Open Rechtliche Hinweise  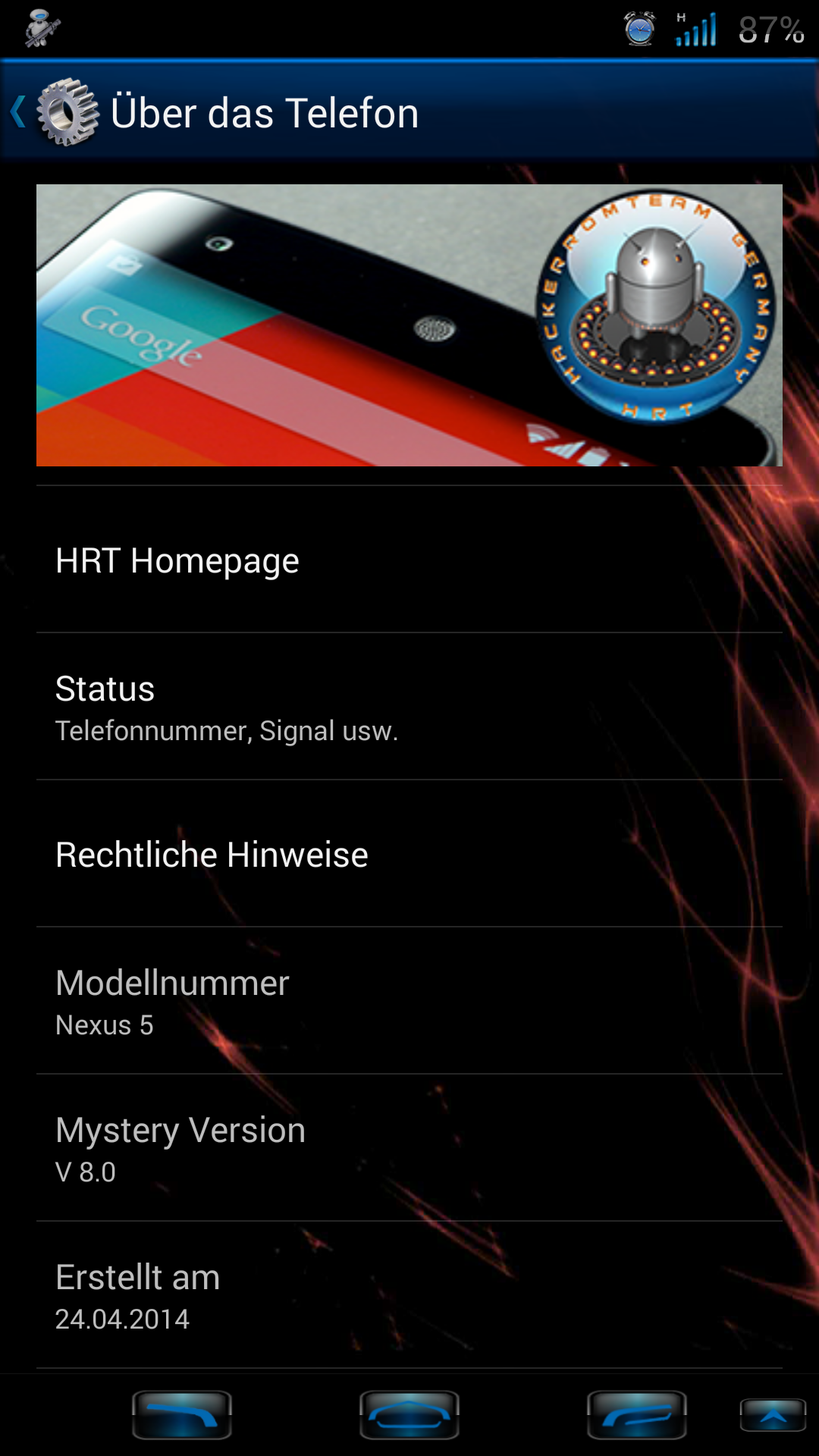[x=409, y=854]
